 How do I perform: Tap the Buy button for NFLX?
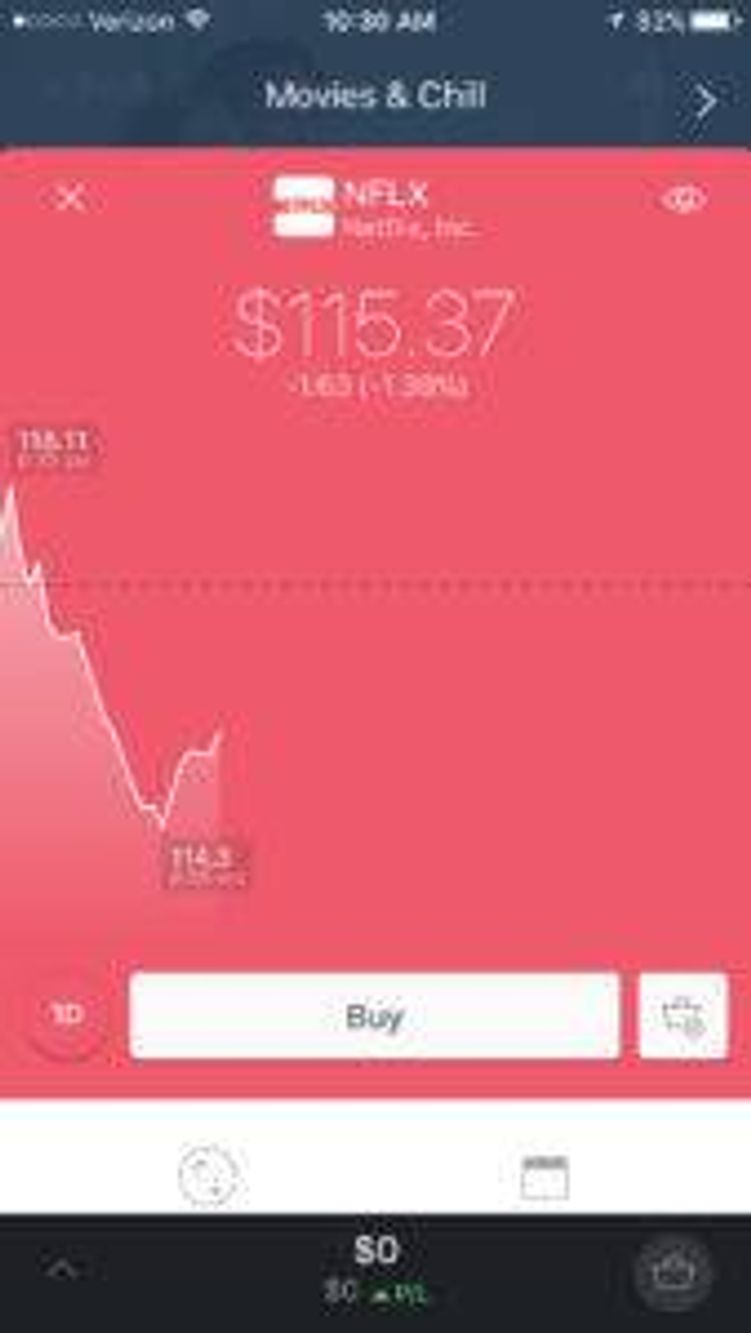[x=374, y=1016]
